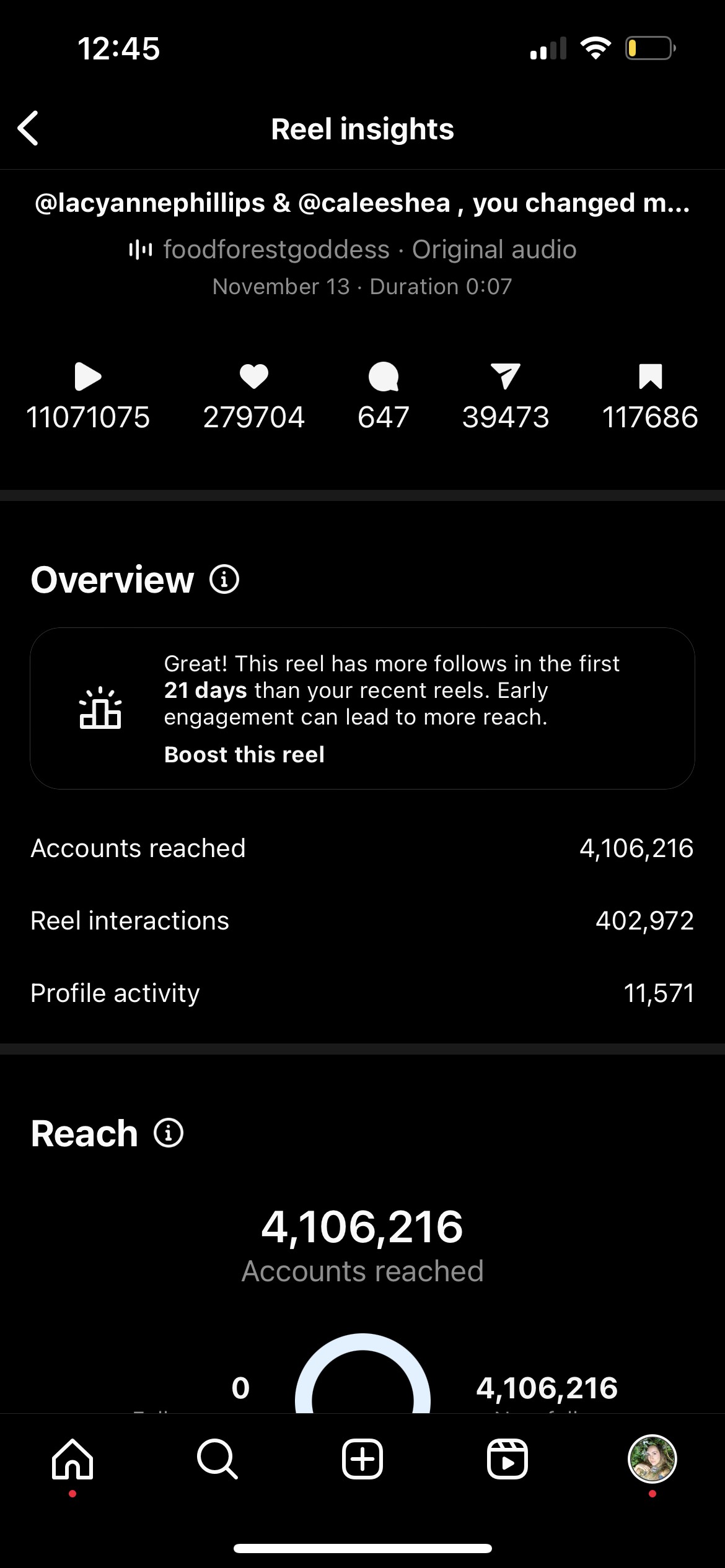Tap Boost this reel

pyautogui.click(x=244, y=754)
